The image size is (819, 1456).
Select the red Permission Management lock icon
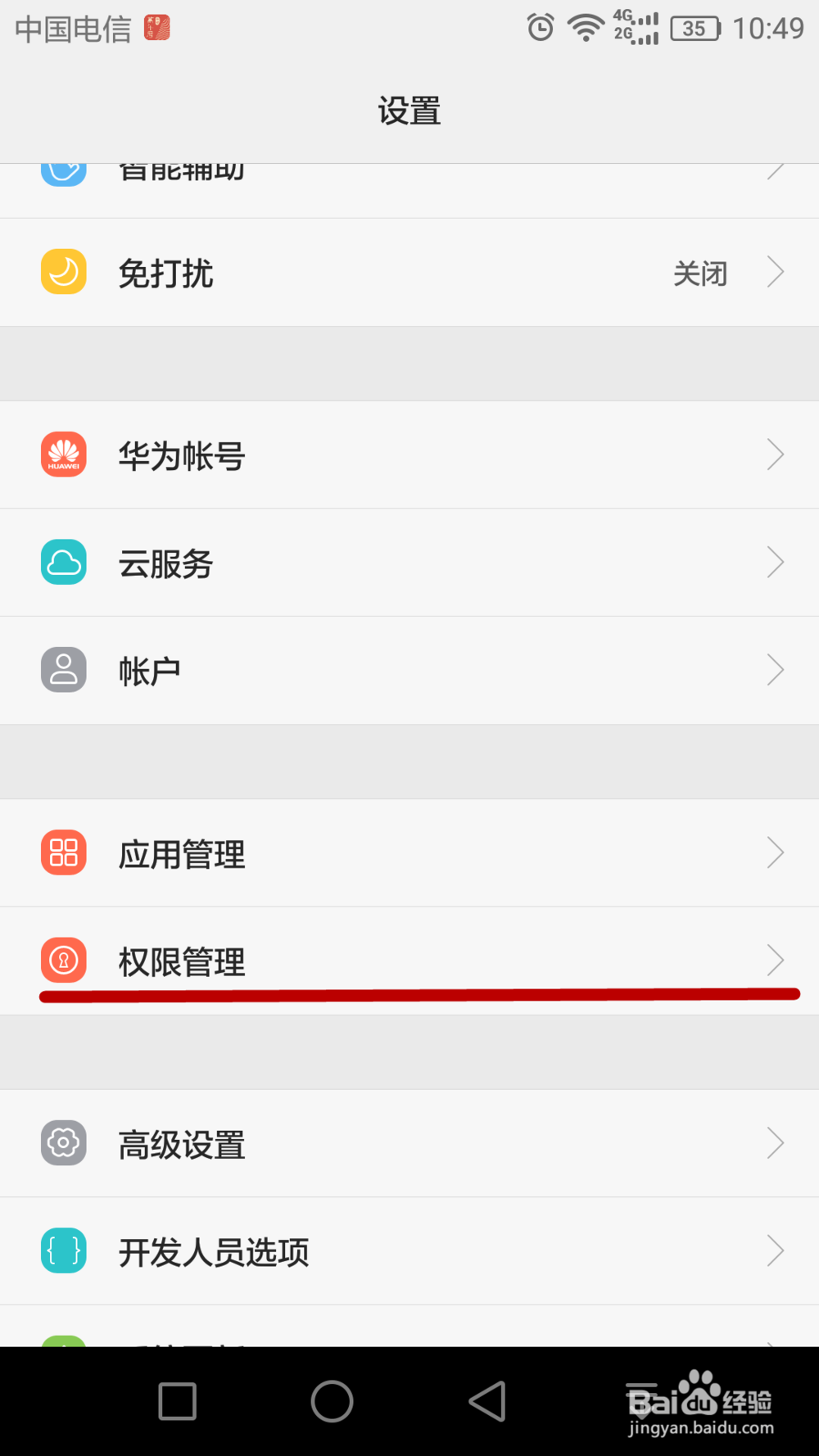pyautogui.click(x=63, y=960)
